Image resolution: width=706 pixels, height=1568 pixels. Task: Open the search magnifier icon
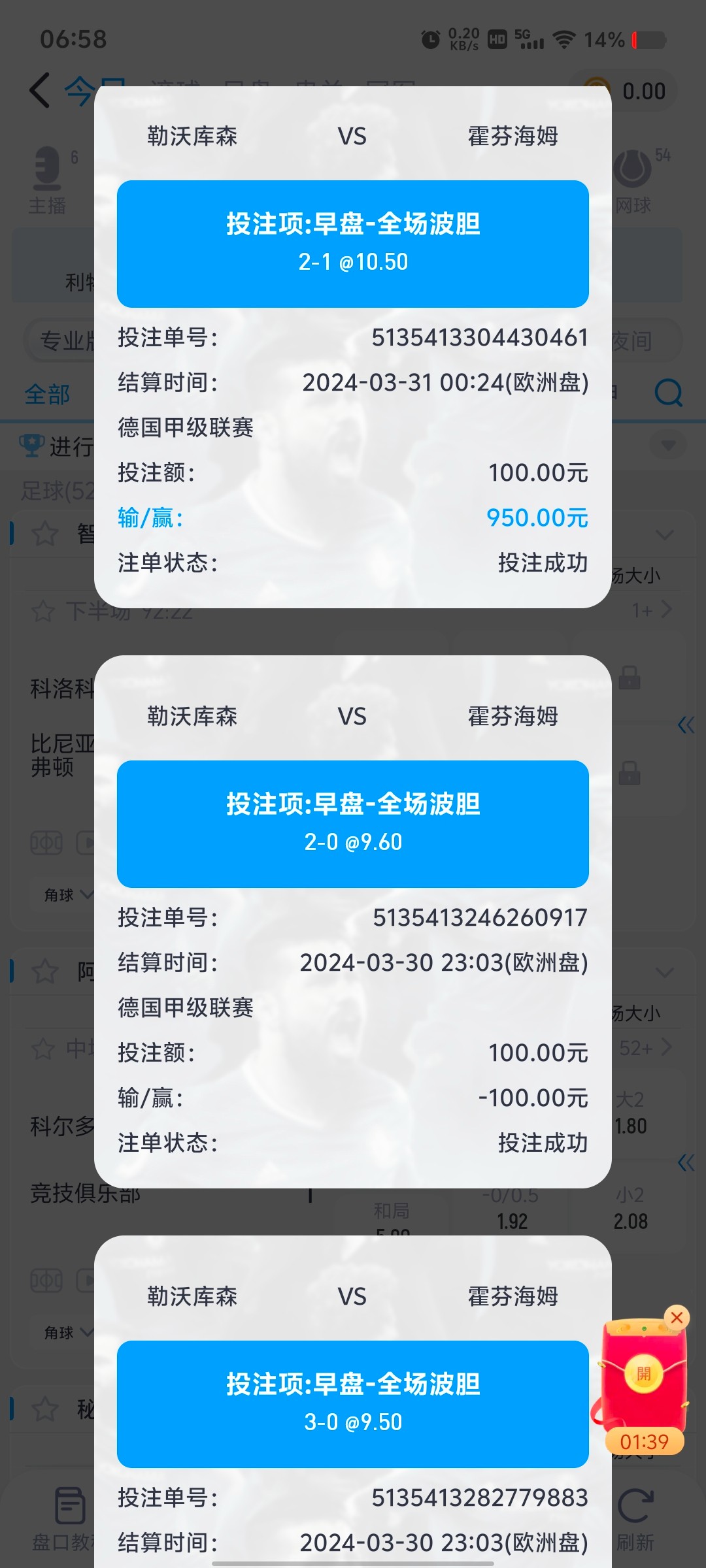pos(668,393)
